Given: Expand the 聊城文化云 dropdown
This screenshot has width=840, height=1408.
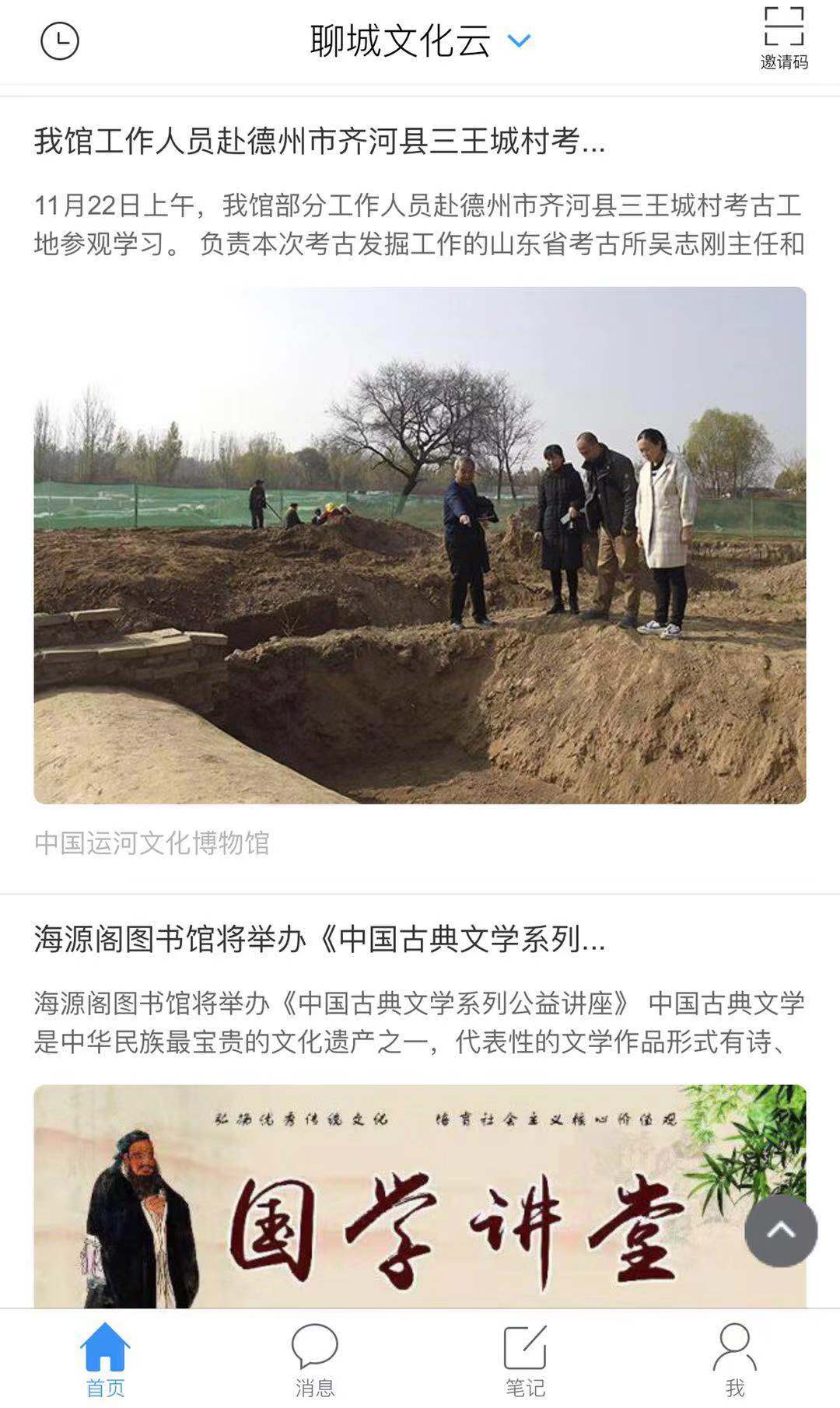Looking at the screenshot, I should coord(519,40).
